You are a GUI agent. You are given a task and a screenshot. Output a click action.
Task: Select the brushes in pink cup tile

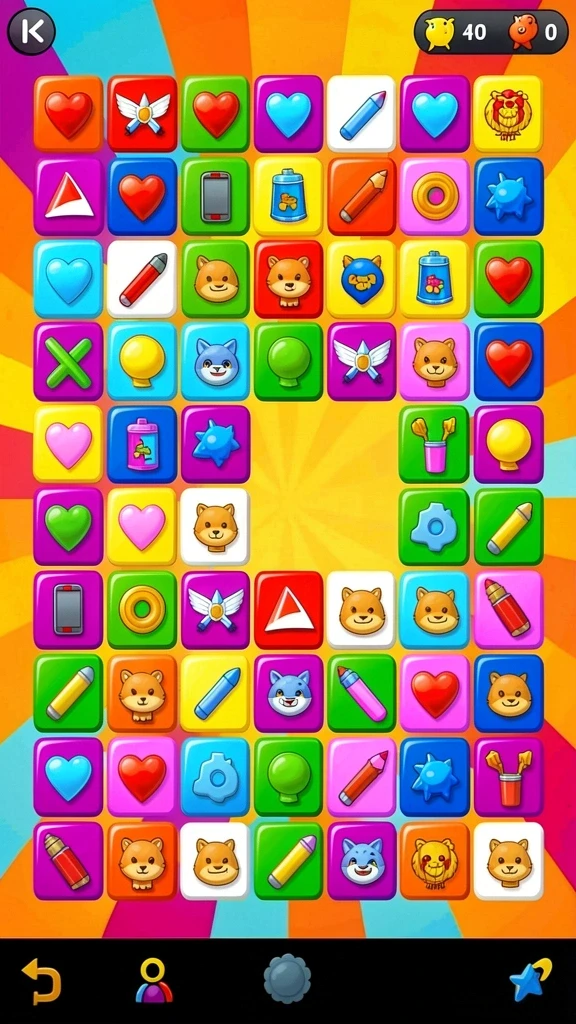pos(435,444)
